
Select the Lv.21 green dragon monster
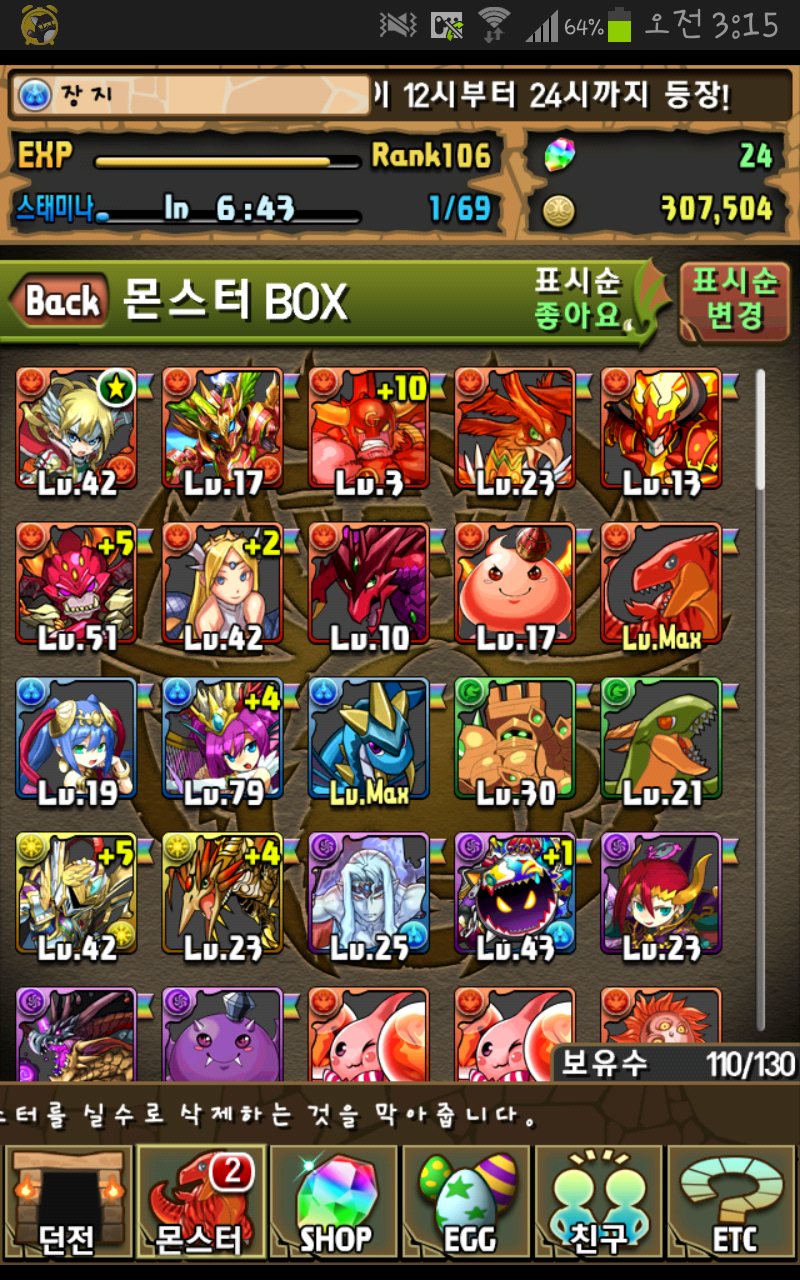click(660, 740)
